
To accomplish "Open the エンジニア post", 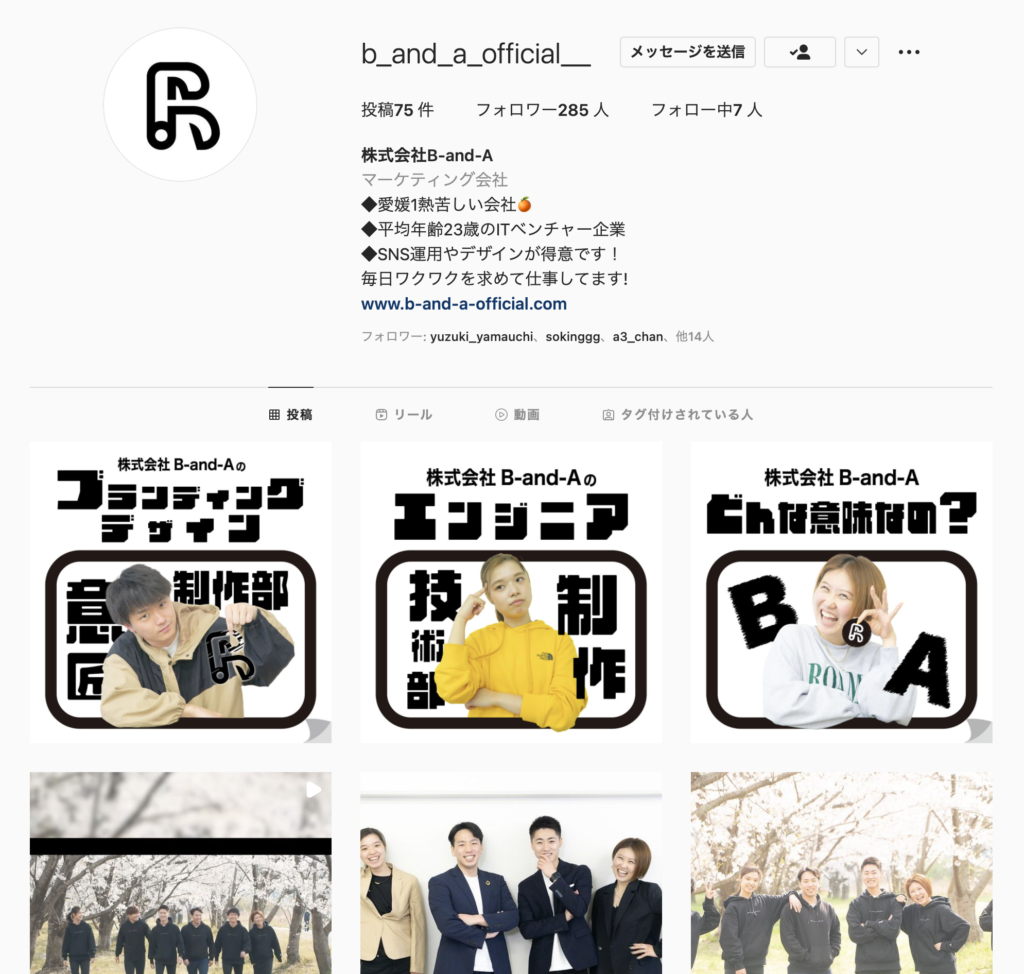I will 510,592.
